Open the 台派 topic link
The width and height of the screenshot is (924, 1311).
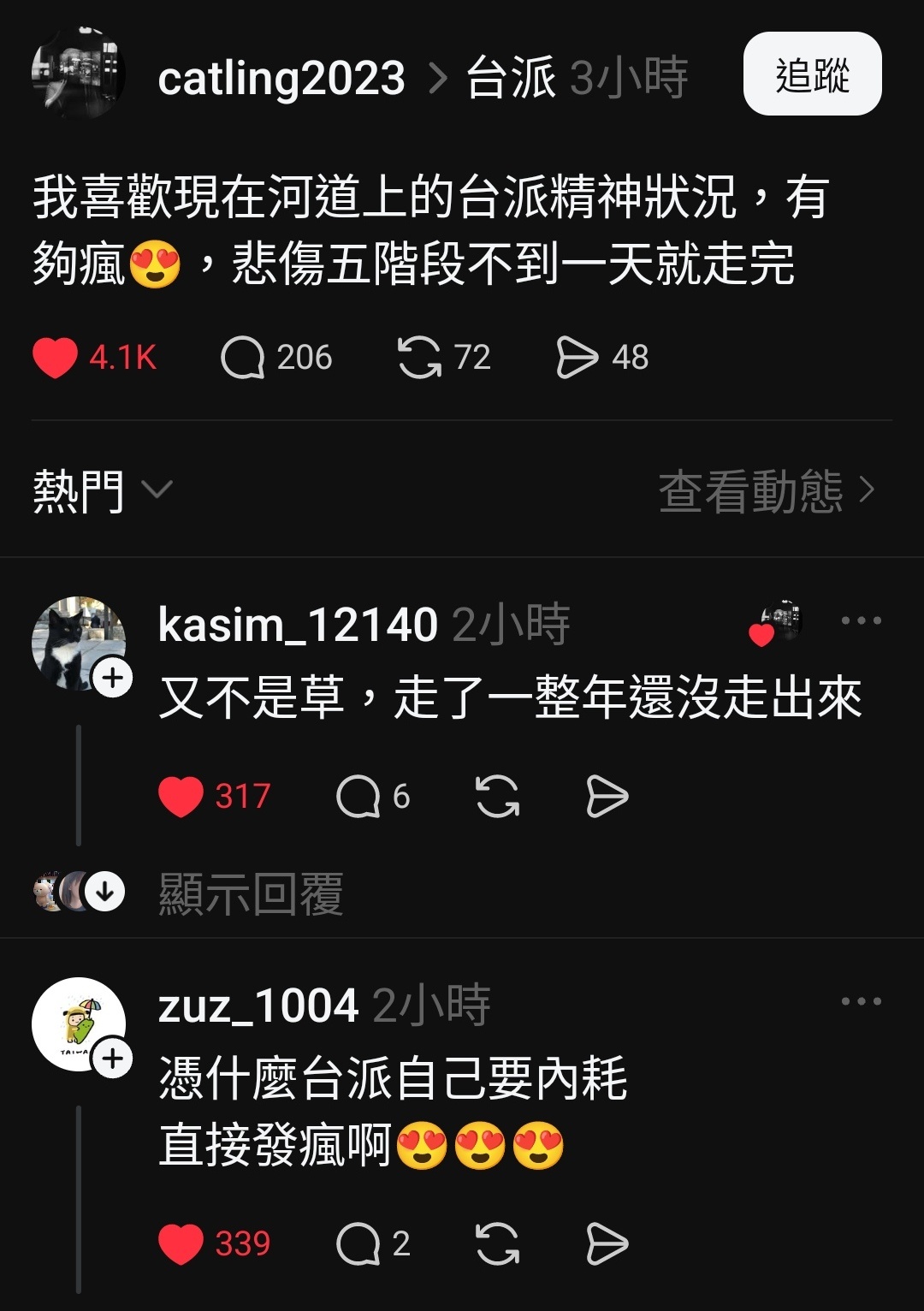(511, 78)
